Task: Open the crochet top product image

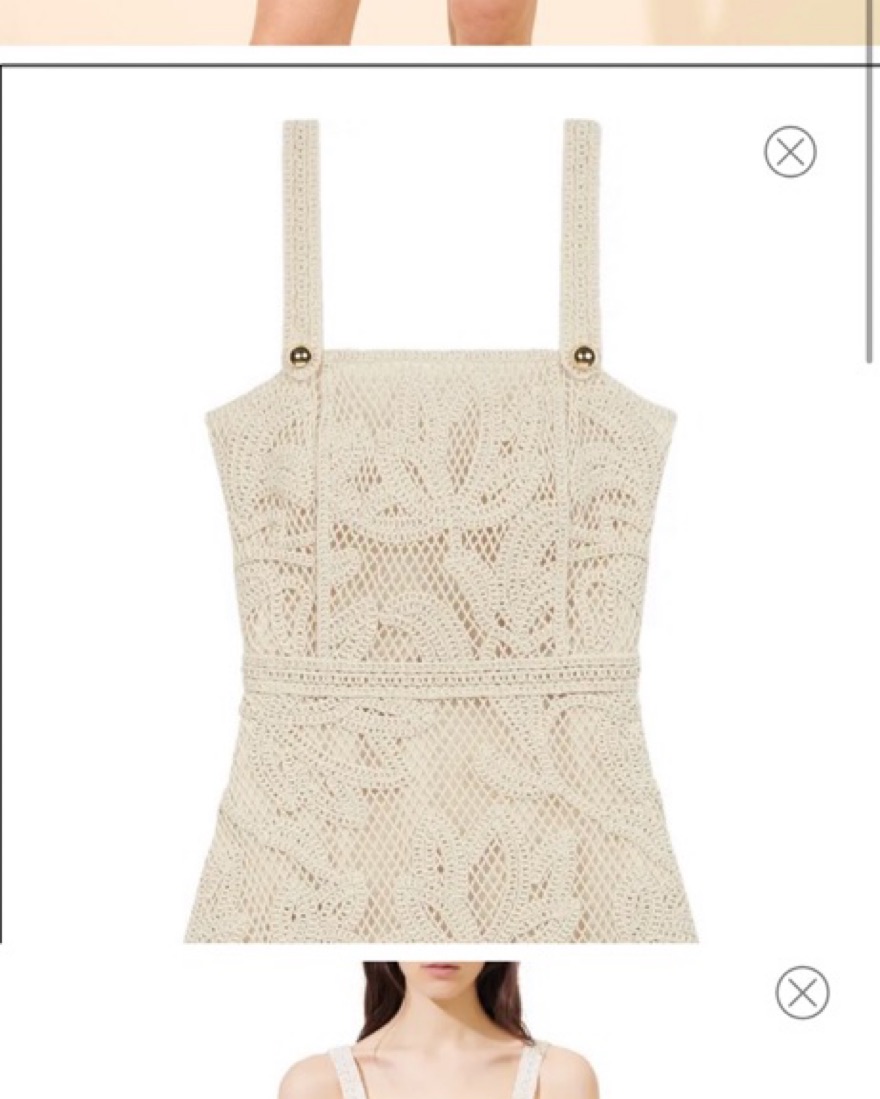Action: [440, 530]
